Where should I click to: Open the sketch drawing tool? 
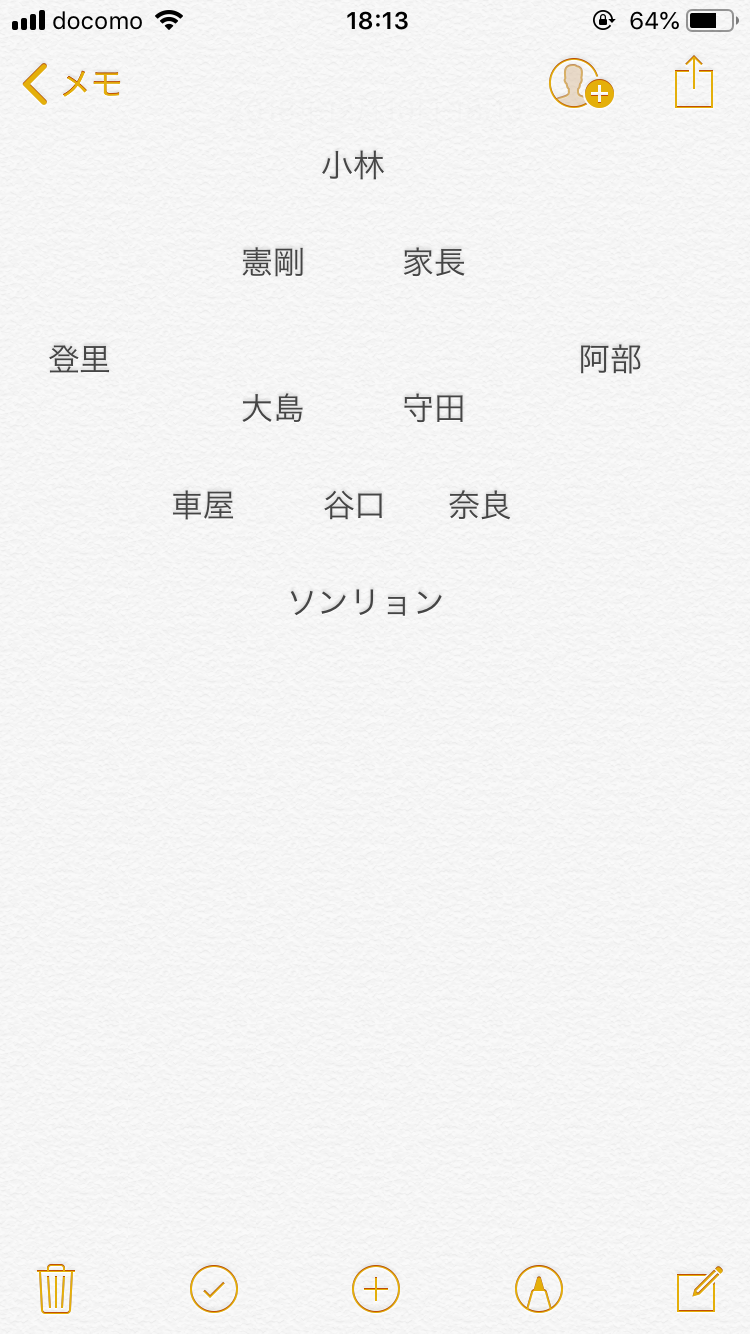coord(539,1289)
